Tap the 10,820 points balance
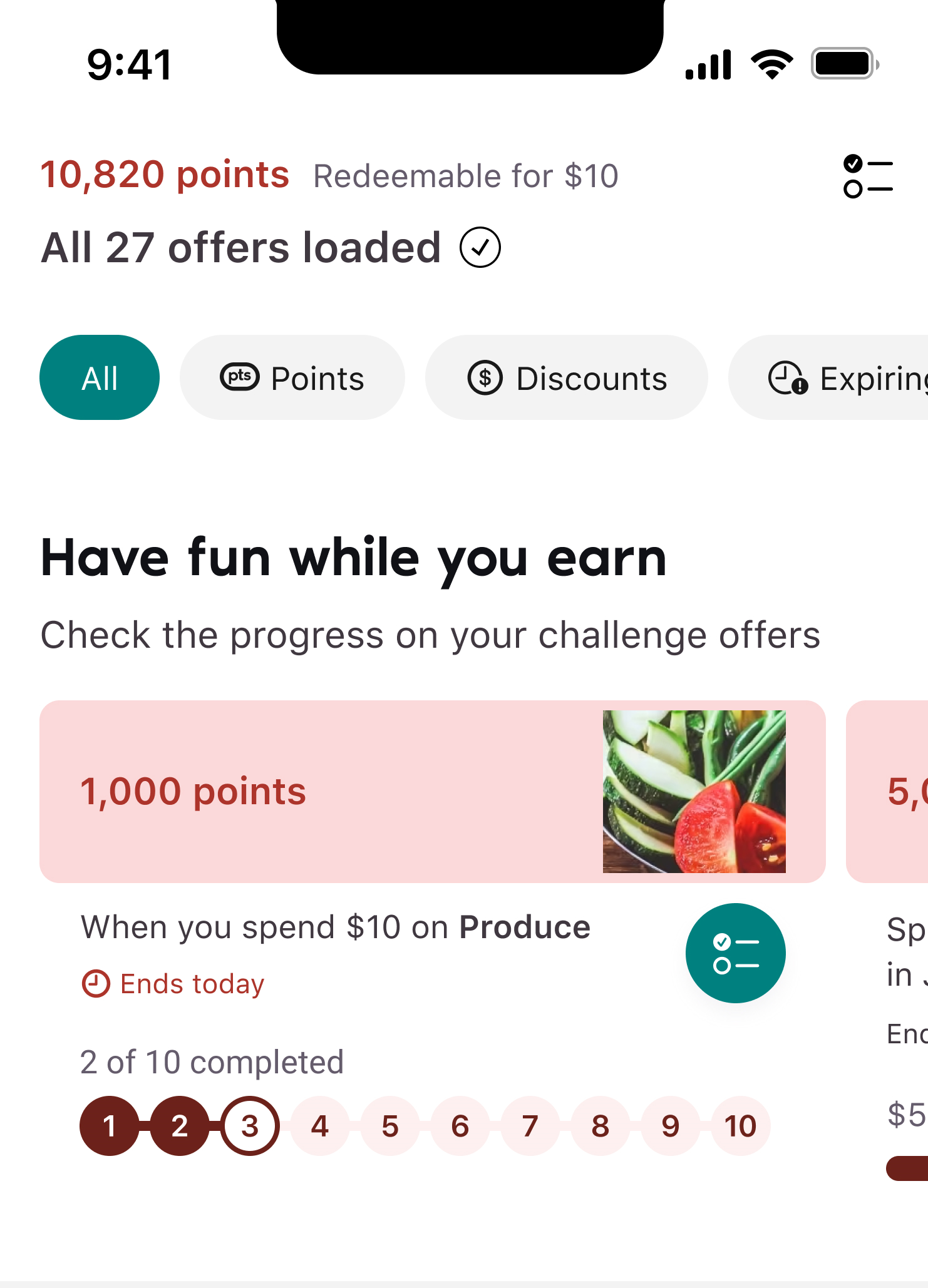Screen dimensions: 928x1288 (x=164, y=175)
